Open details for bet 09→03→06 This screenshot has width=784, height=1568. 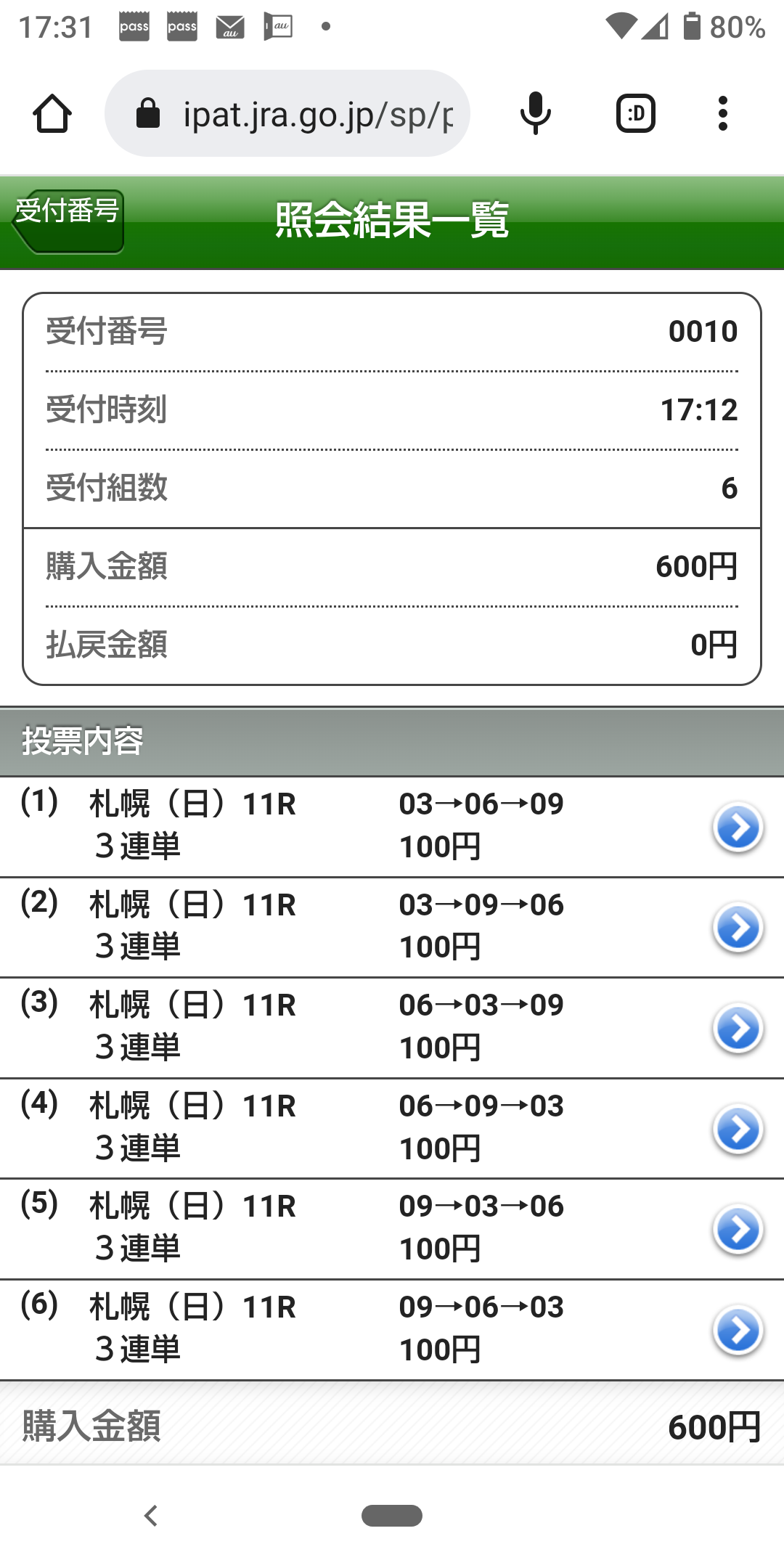point(738,1229)
